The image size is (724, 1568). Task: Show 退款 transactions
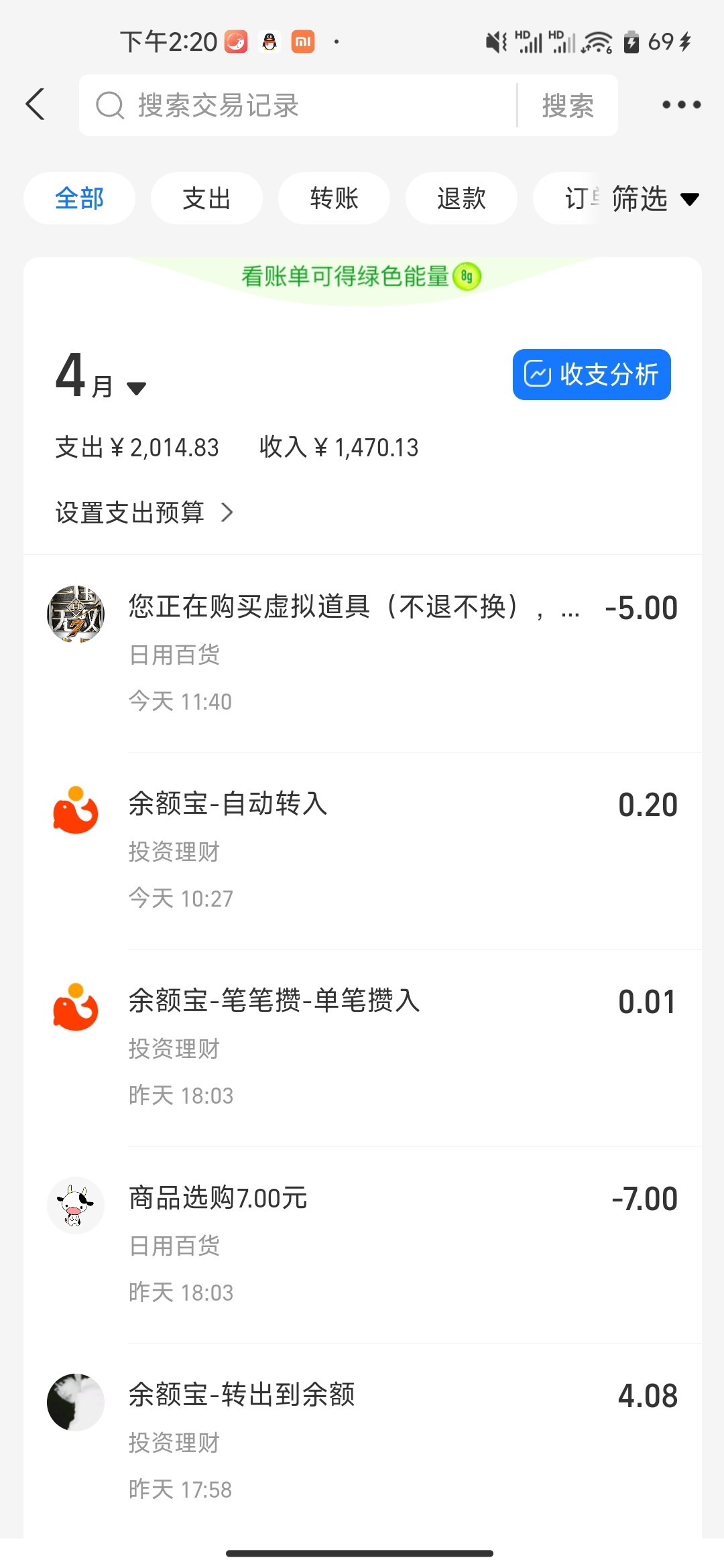pyautogui.click(x=461, y=198)
